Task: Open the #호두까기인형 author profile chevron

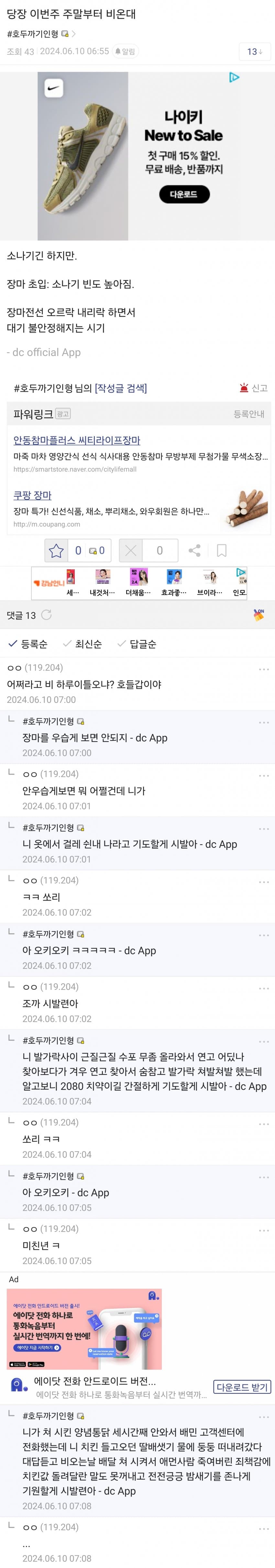Action: pos(74,34)
